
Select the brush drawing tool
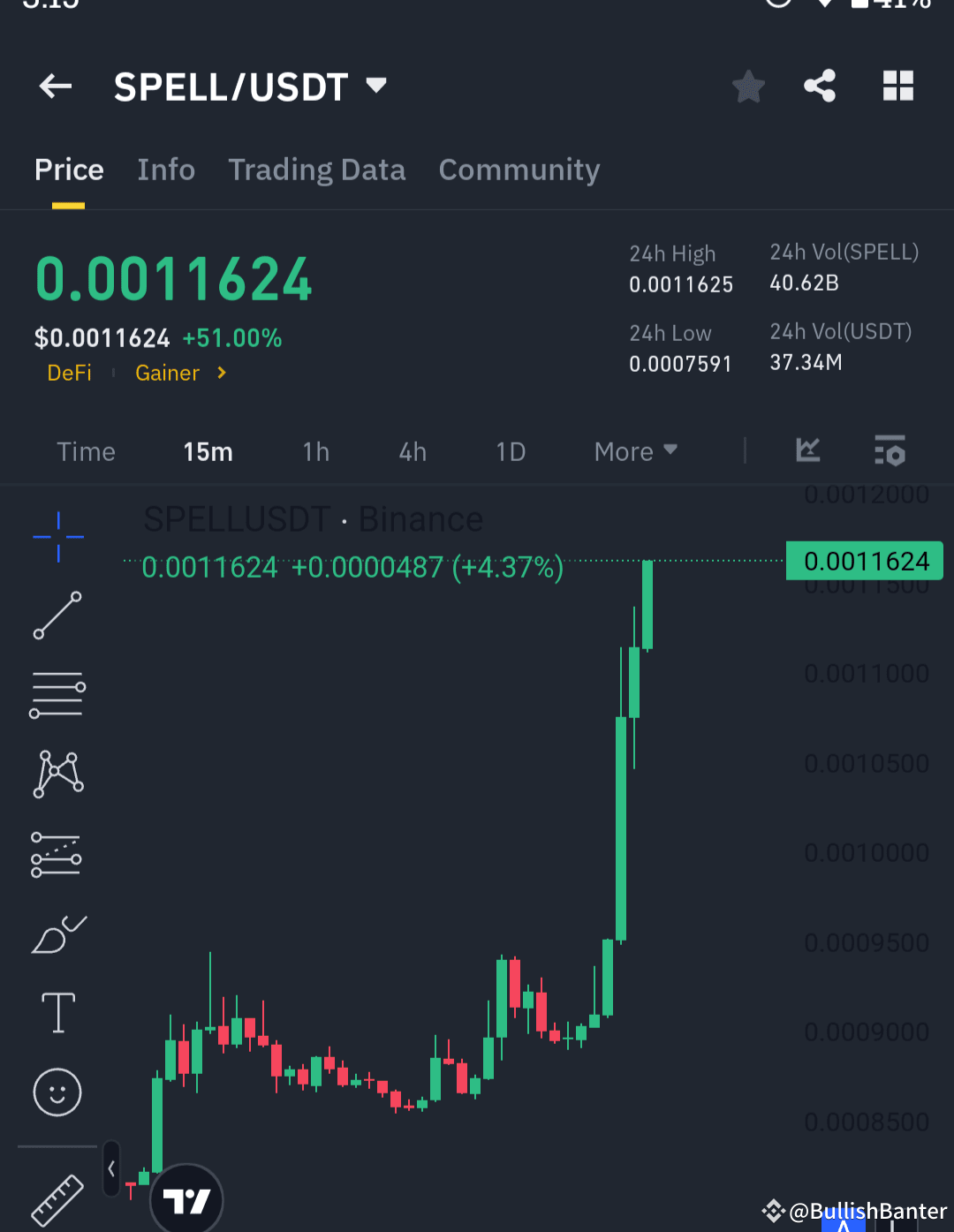pyautogui.click(x=57, y=934)
